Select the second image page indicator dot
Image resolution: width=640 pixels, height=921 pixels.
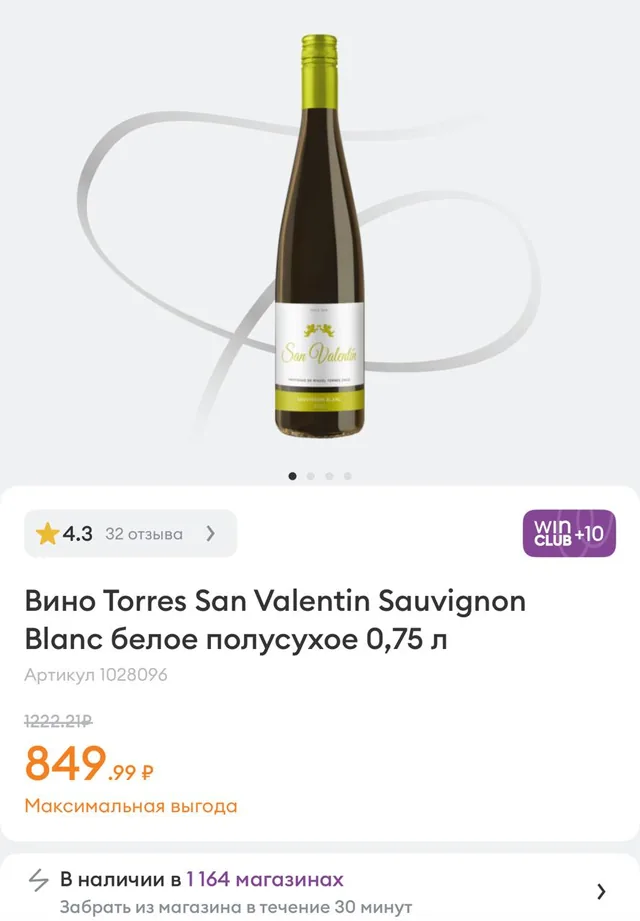coord(311,476)
